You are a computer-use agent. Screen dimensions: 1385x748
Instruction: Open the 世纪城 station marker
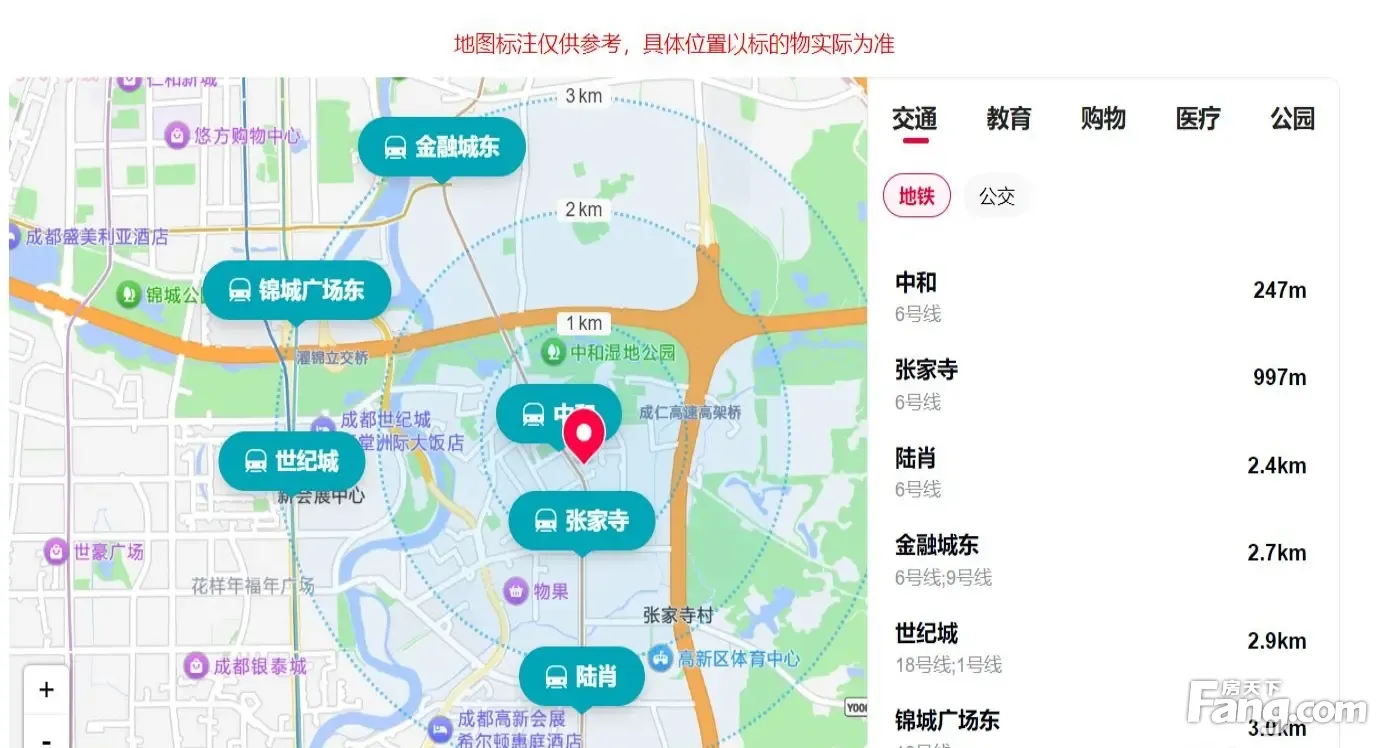[x=292, y=461]
